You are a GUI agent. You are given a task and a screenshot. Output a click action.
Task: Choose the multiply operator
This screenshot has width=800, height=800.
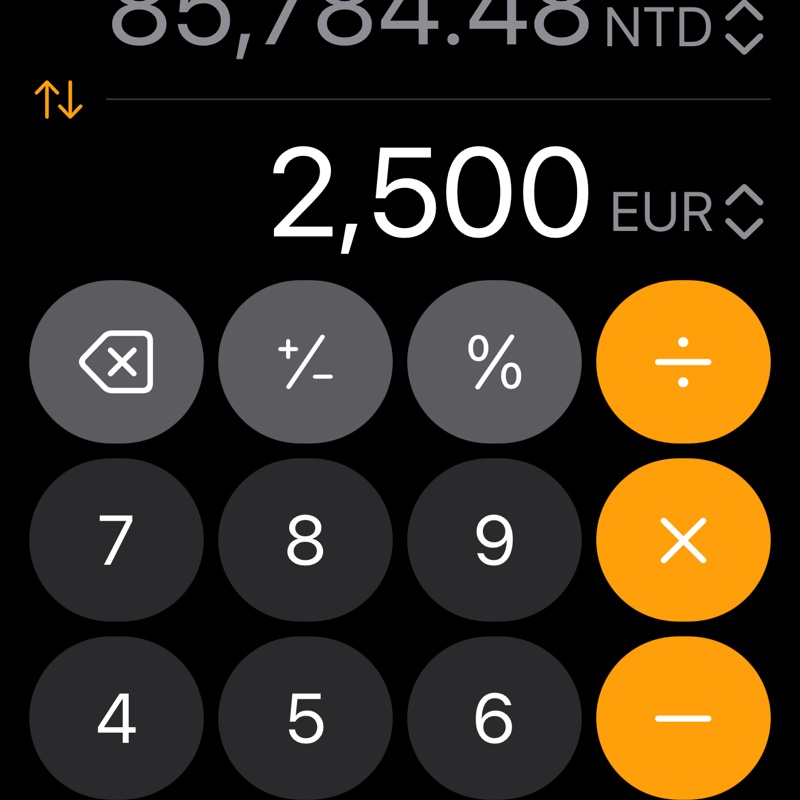[683, 540]
